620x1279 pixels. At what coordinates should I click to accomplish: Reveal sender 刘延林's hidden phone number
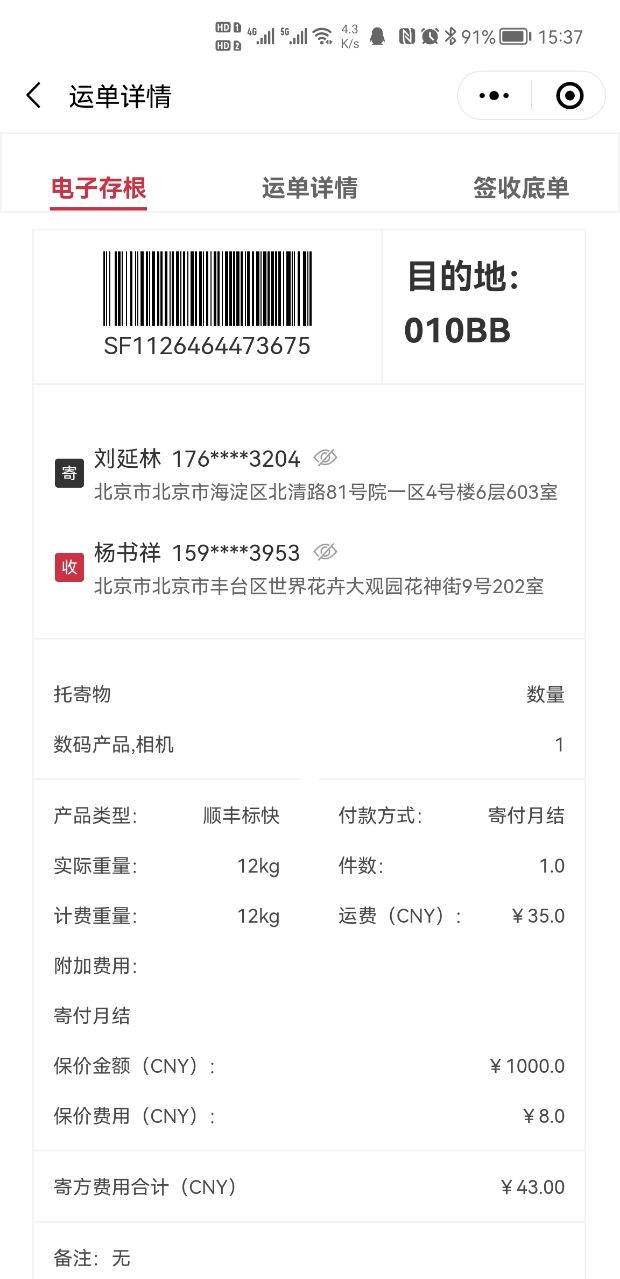[x=325, y=458]
